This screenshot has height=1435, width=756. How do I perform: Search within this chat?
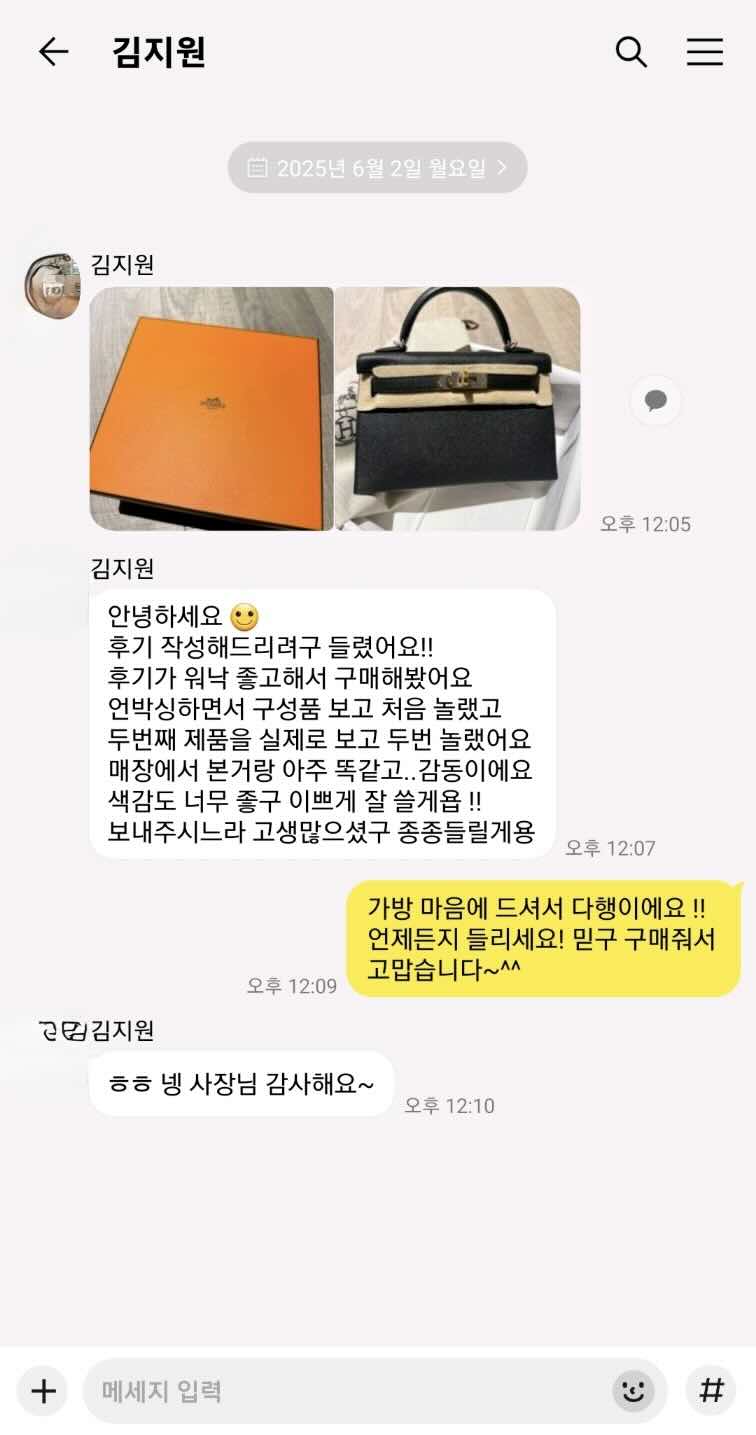click(631, 52)
